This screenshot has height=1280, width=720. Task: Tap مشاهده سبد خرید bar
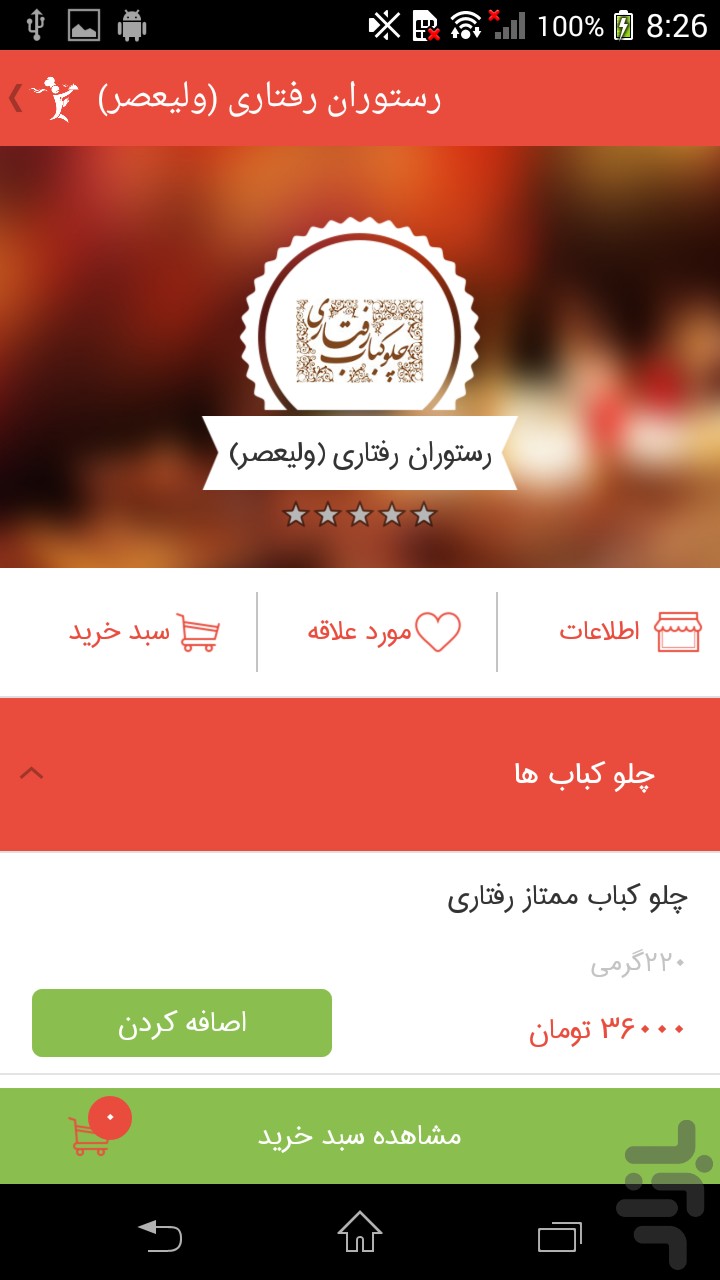pos(360,1136)
